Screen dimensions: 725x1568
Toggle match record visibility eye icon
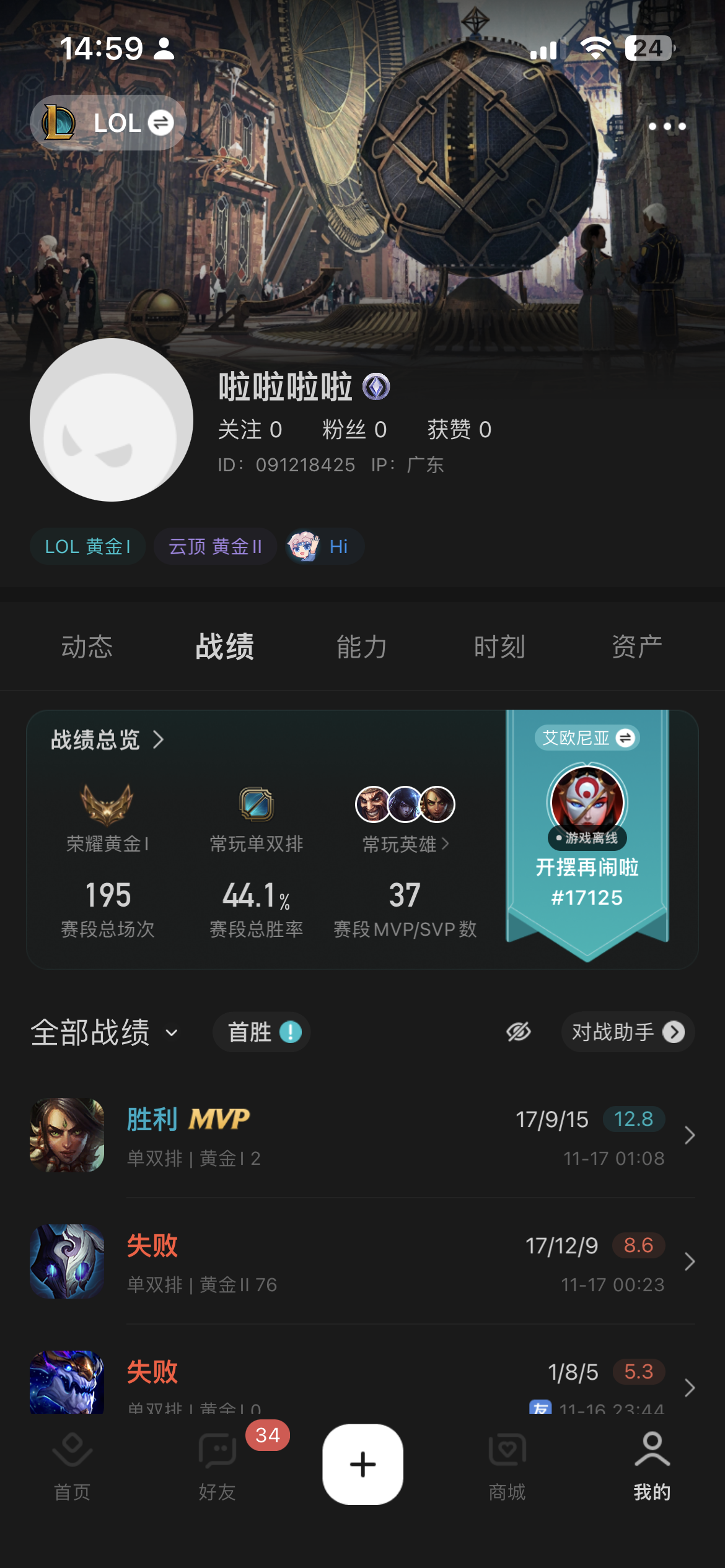[x=519, y=1032]
